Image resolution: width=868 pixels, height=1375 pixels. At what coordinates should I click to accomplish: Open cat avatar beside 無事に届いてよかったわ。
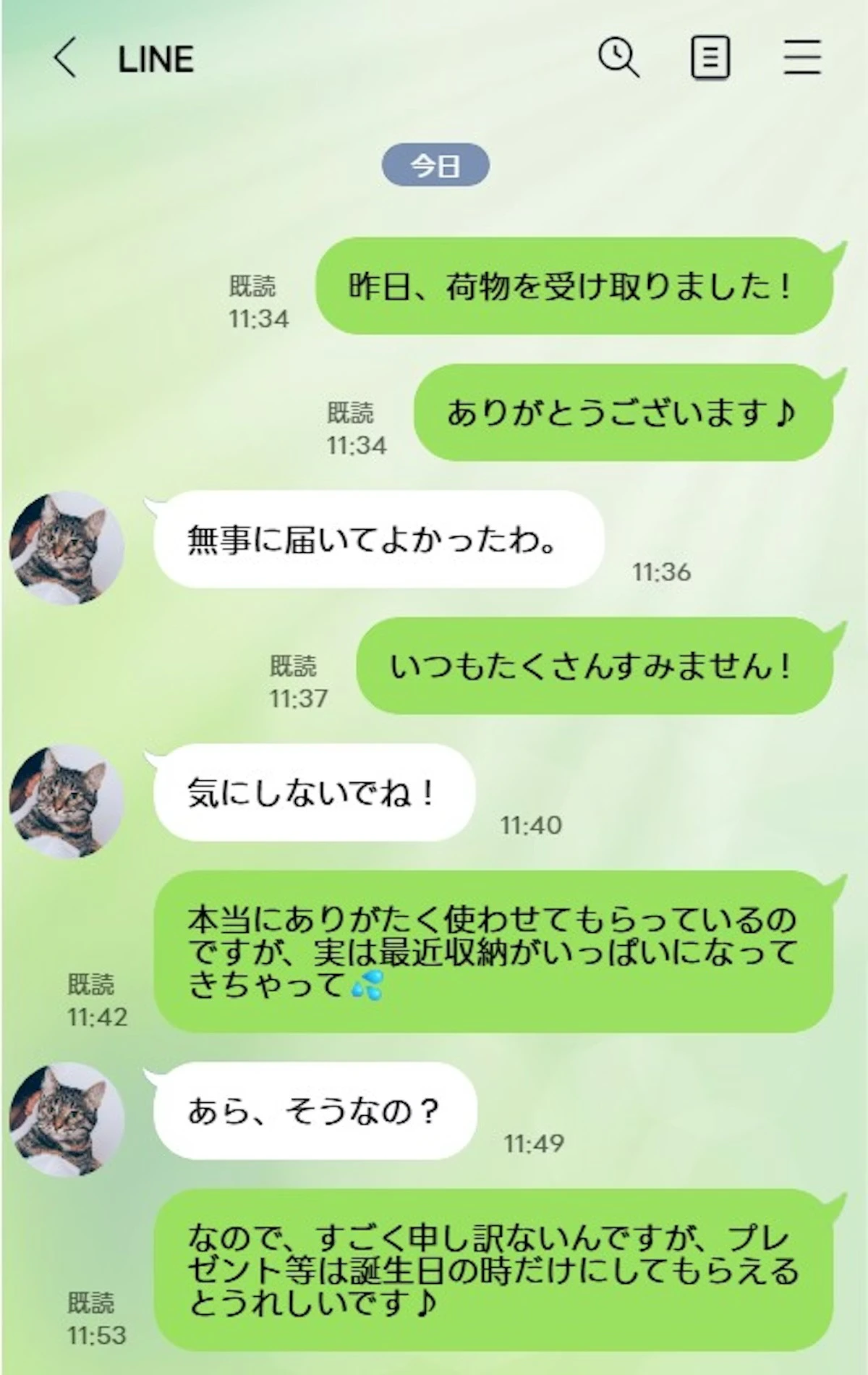[x=67, y=548]
